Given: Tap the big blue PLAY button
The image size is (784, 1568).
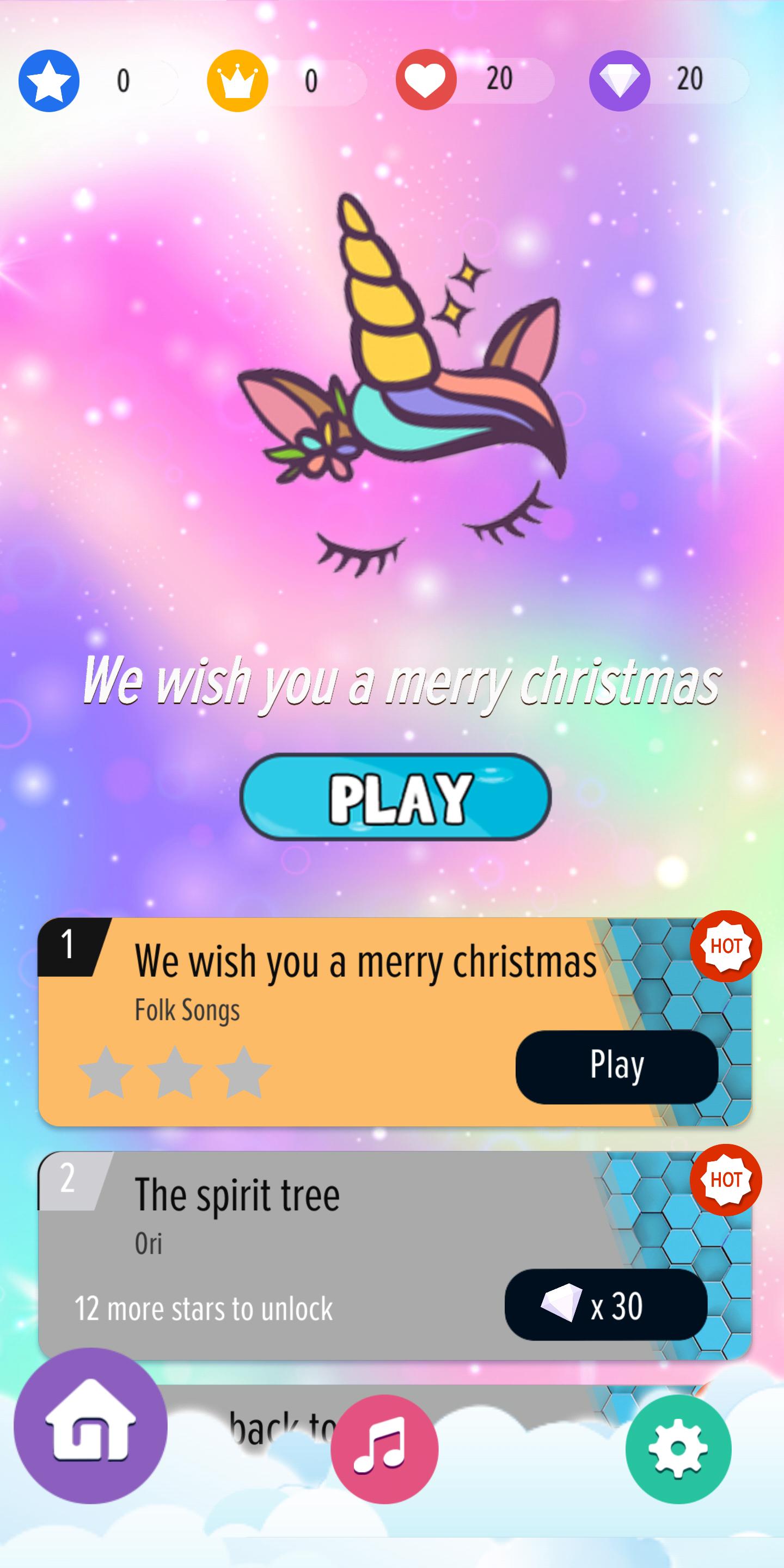Looking at the screenshot, I should coord(396,797).
